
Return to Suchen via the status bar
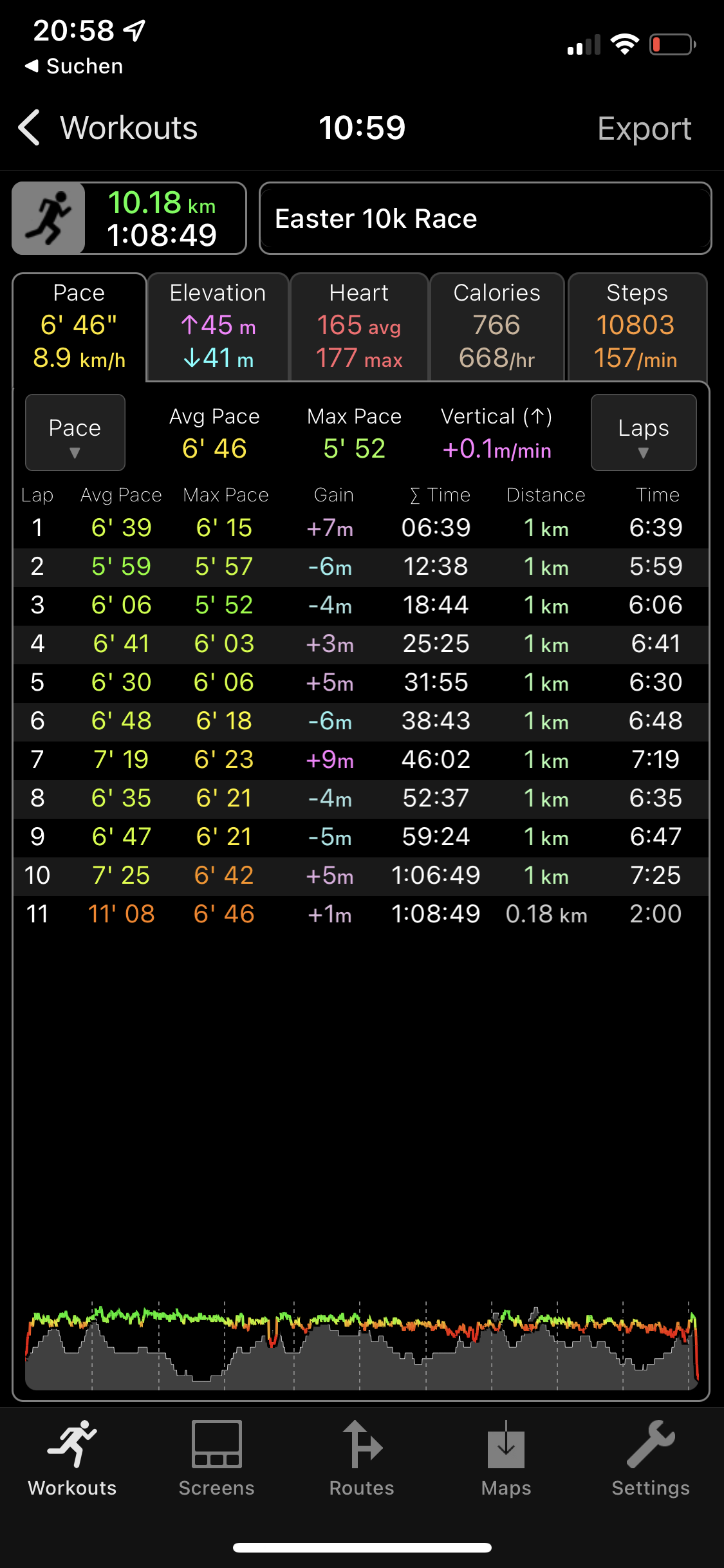click(74, 66)
